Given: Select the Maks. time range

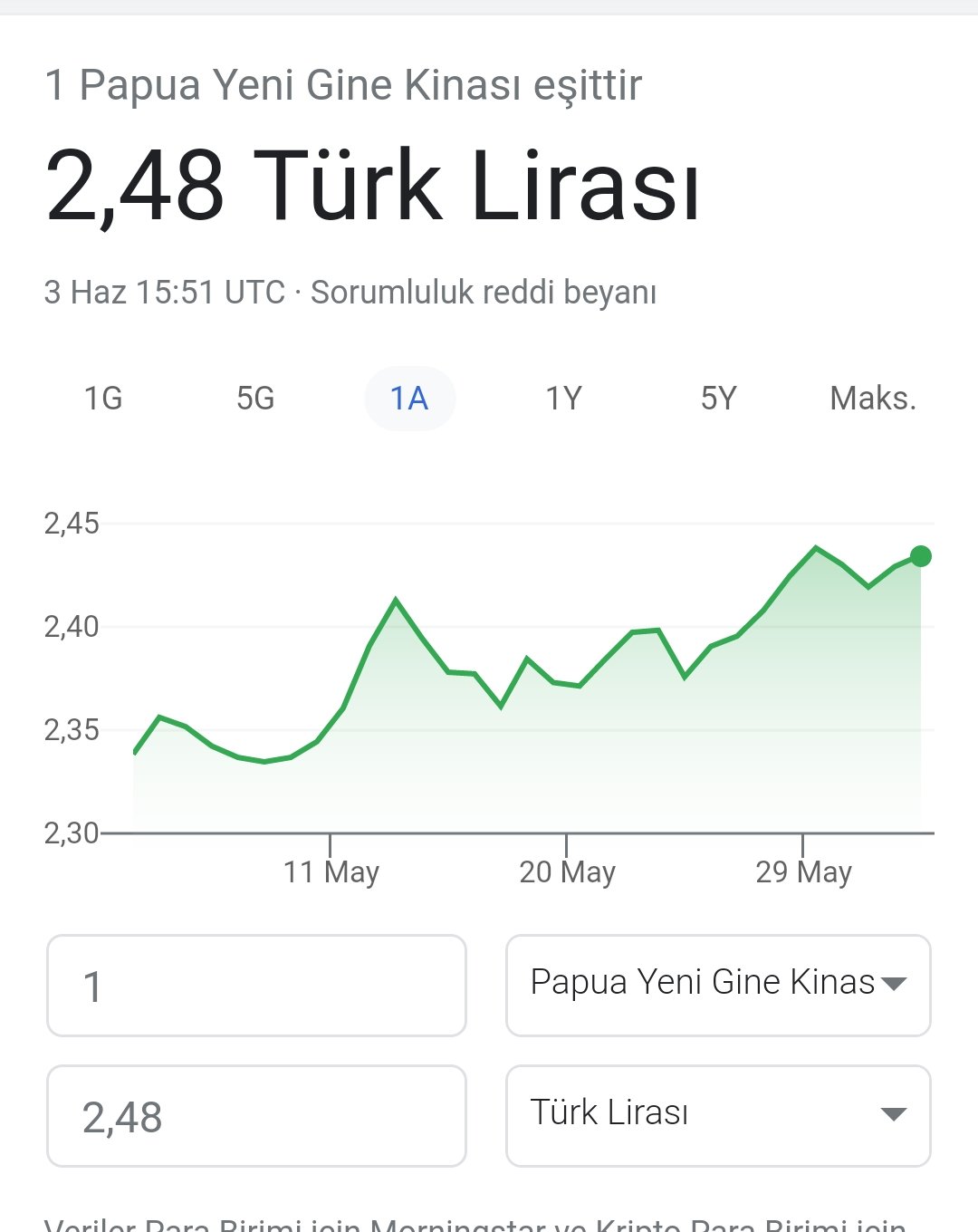Looking at the screenshot, I should (873, 399).
